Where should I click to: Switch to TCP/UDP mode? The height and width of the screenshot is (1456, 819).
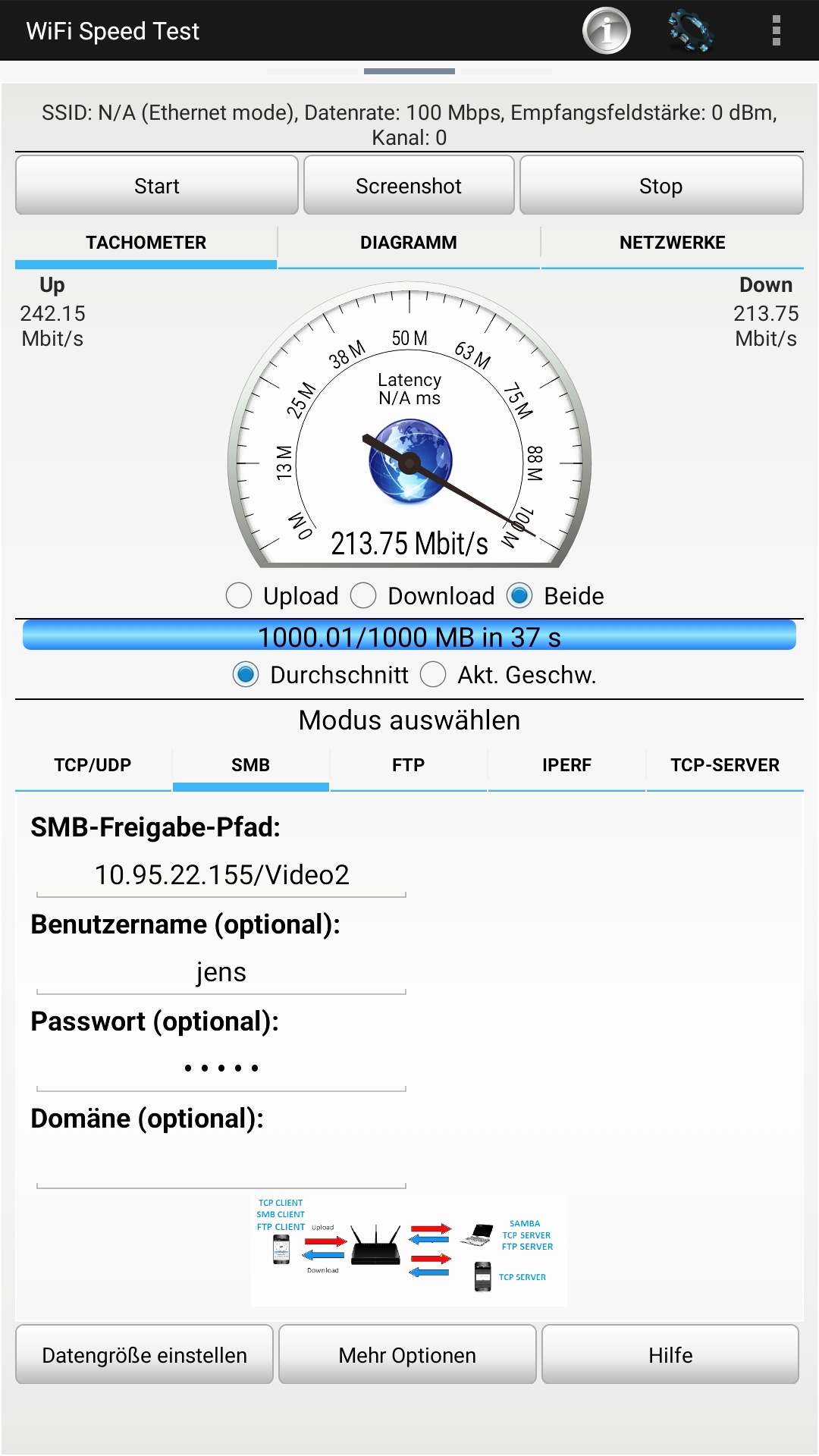93,766
